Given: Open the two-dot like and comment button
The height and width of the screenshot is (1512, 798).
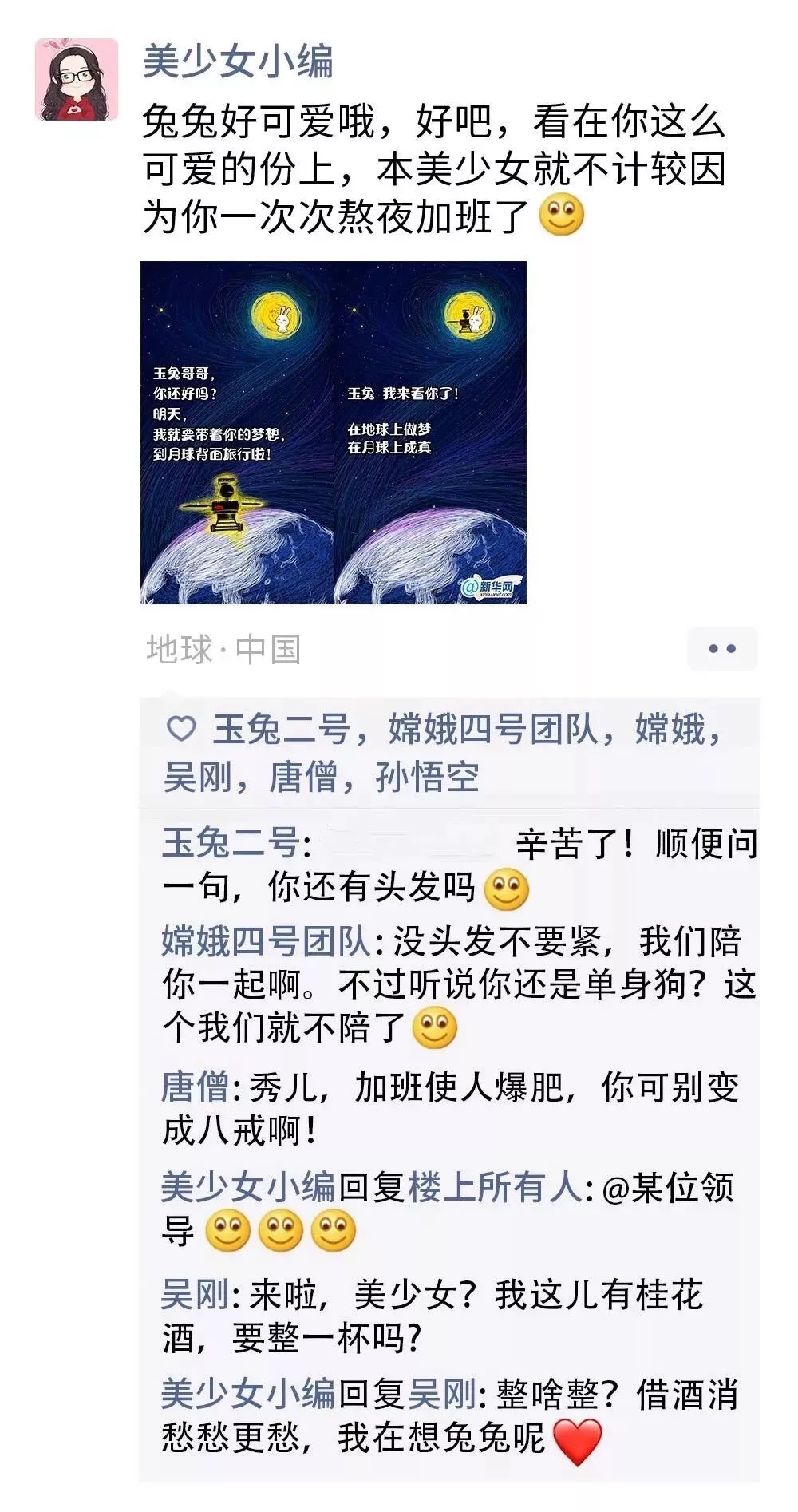Looking at the screenshot, I should [x=722, y=649].
